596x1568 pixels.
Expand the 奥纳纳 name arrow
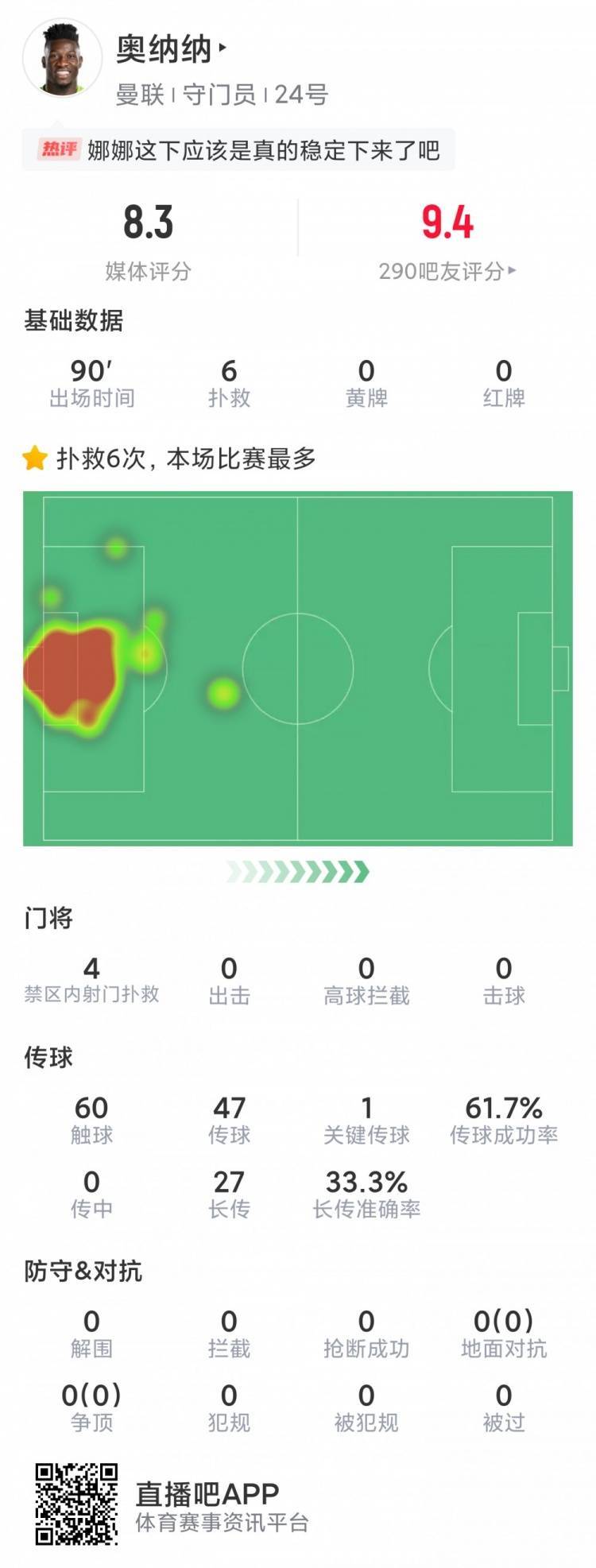(x=223, y=49)
